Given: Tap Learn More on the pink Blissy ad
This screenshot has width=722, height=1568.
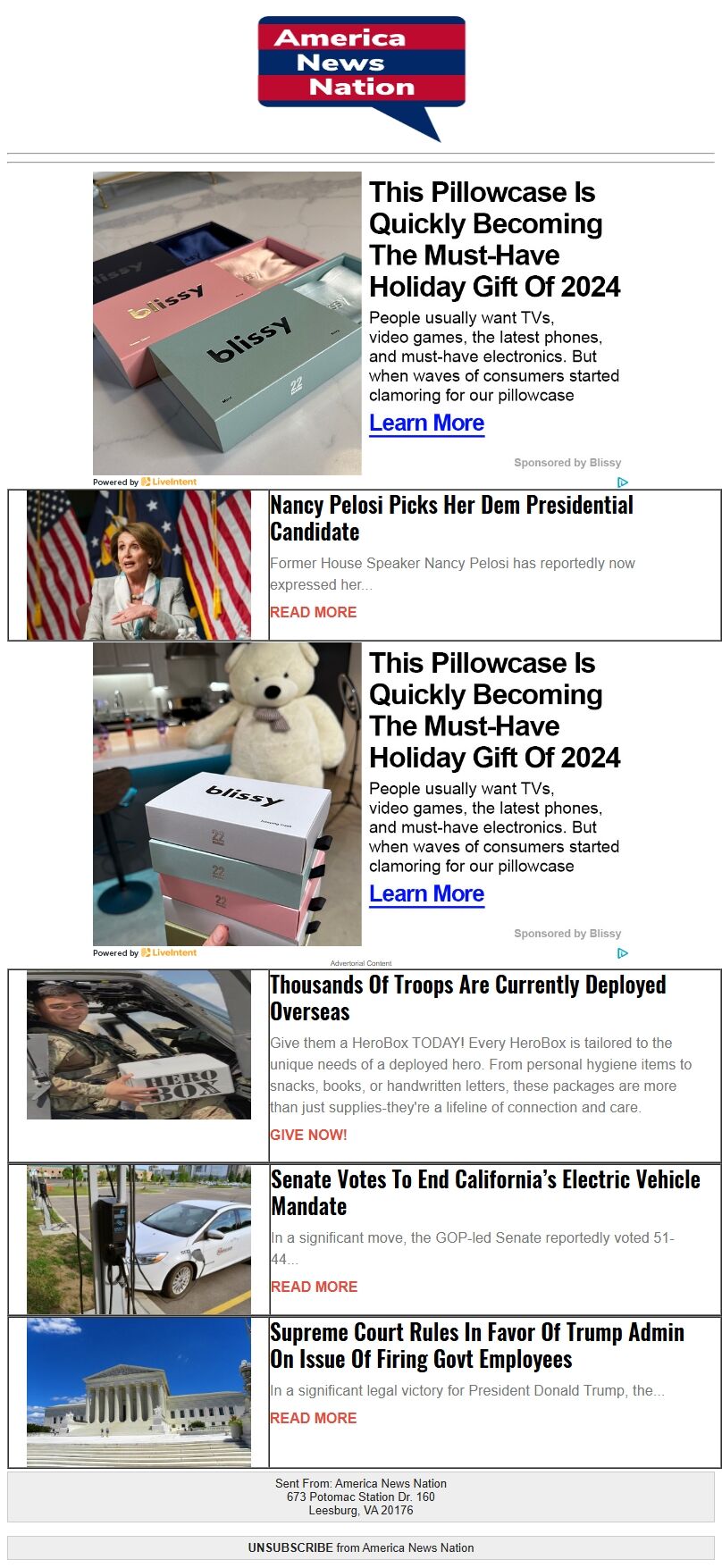Looking at the screenshot, I should (x=426, y=423).
